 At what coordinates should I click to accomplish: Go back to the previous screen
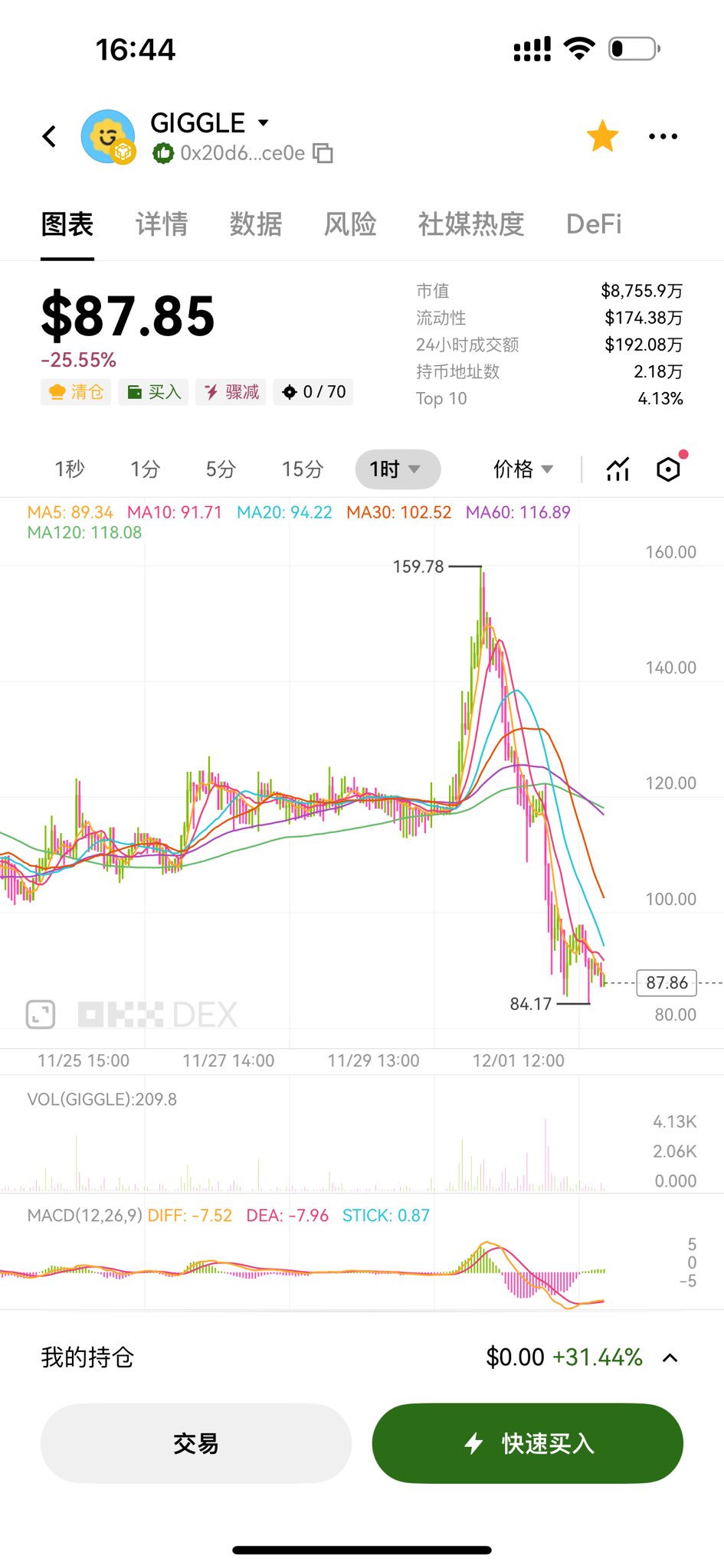pyautogui.click(x=50, y=136)
